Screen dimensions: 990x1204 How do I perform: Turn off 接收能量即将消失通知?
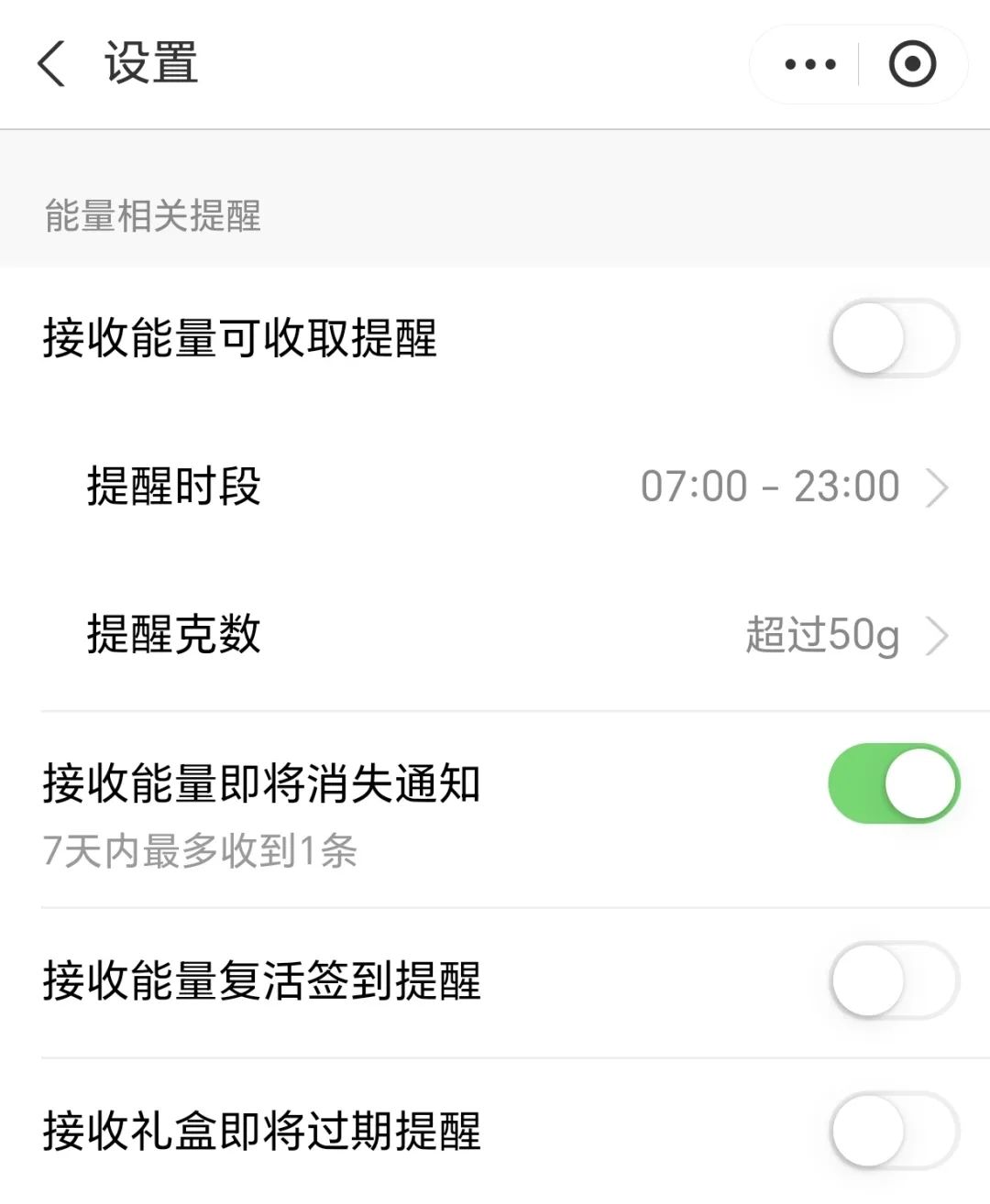click(894, 783)
